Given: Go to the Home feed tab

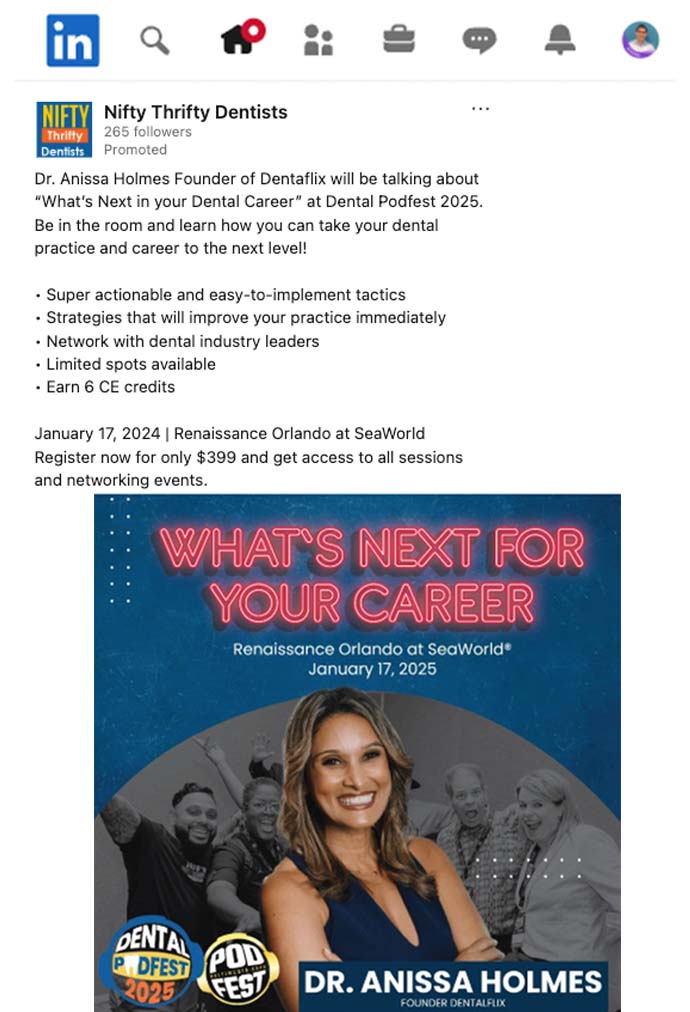Looking at the screenshot, I should [240, 39].
